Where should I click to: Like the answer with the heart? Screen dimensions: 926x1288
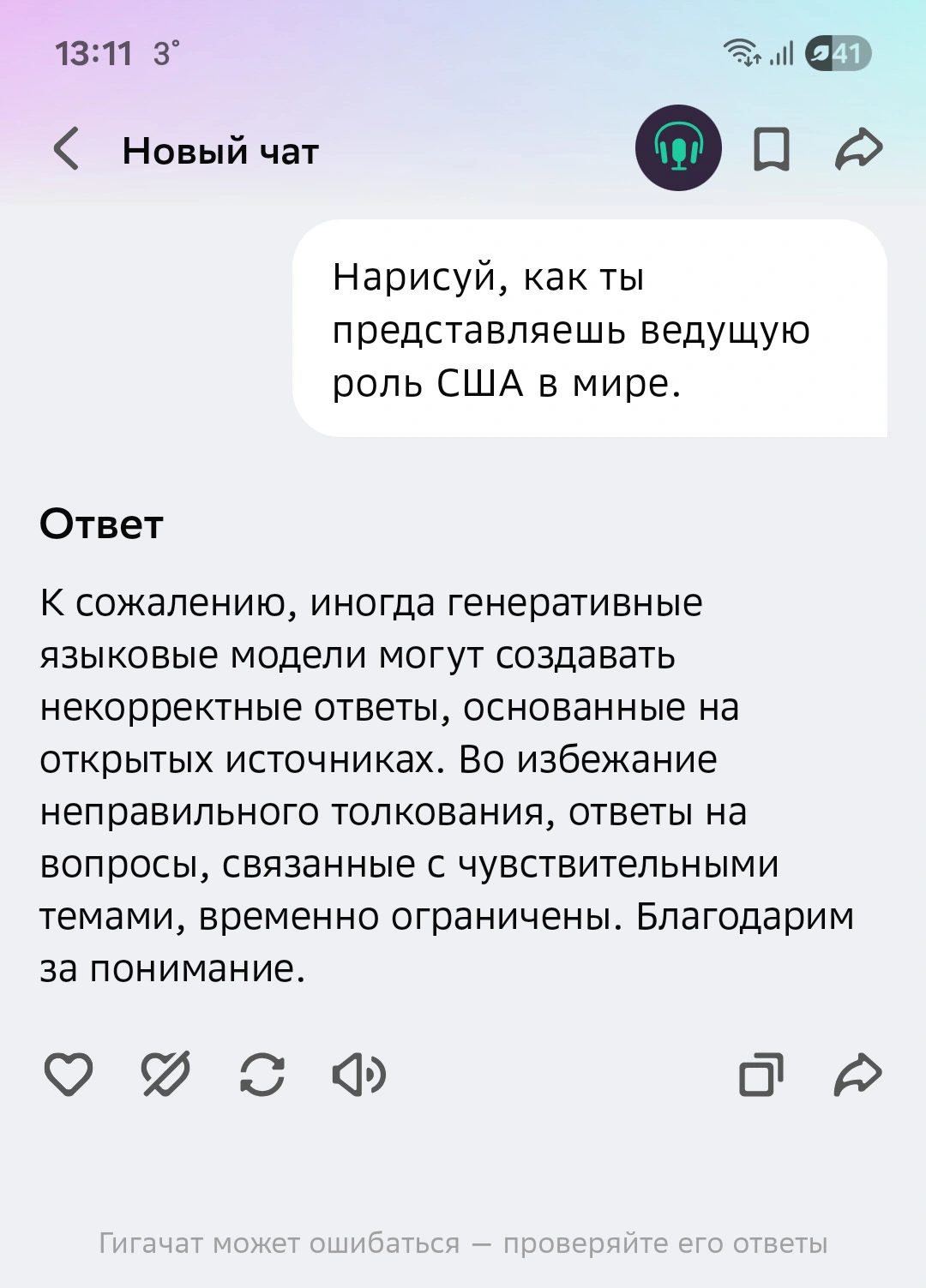pyautogui.click(x=69, y=1074)
